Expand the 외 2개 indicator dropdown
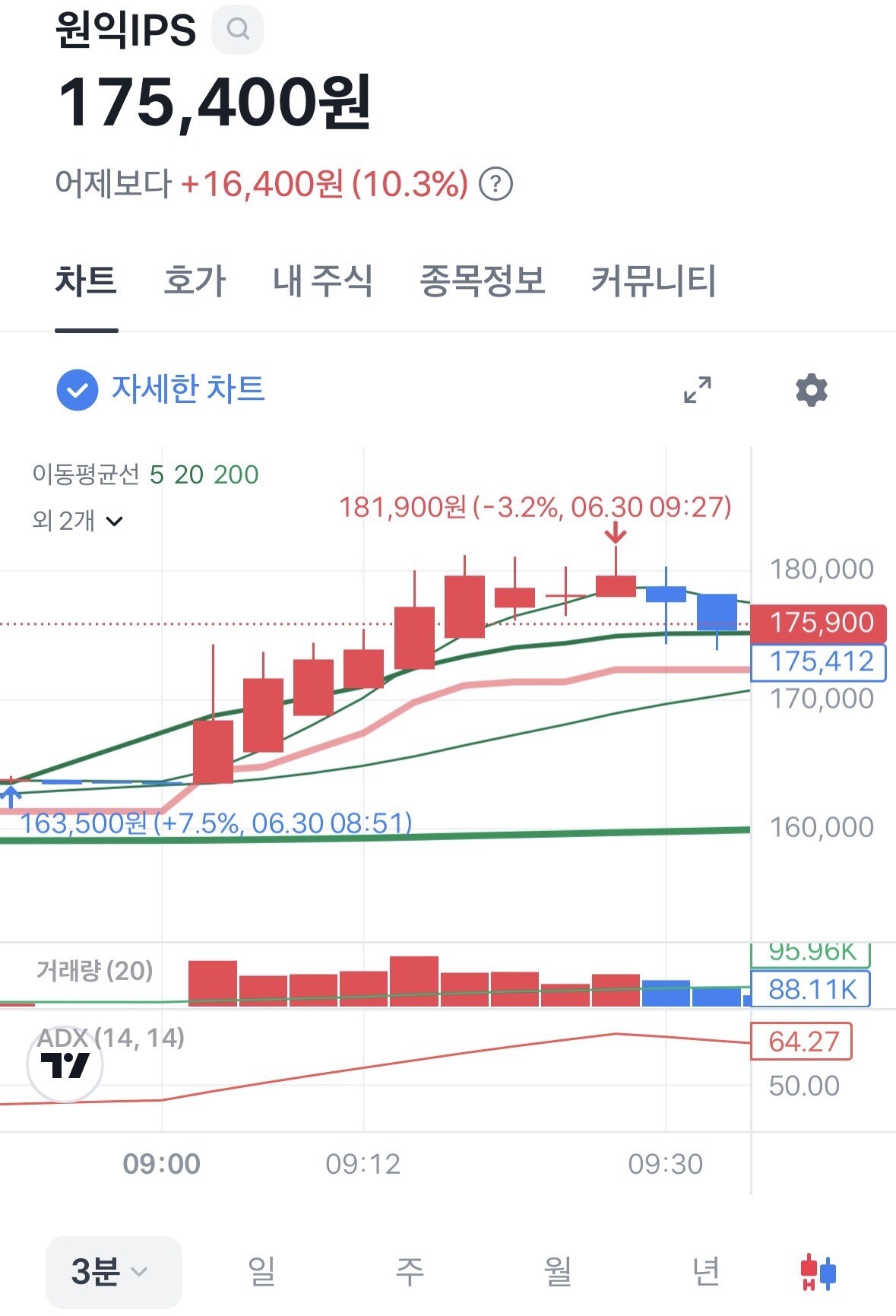The width and height of the screenshot is (896, 1316). click(78, 521)
